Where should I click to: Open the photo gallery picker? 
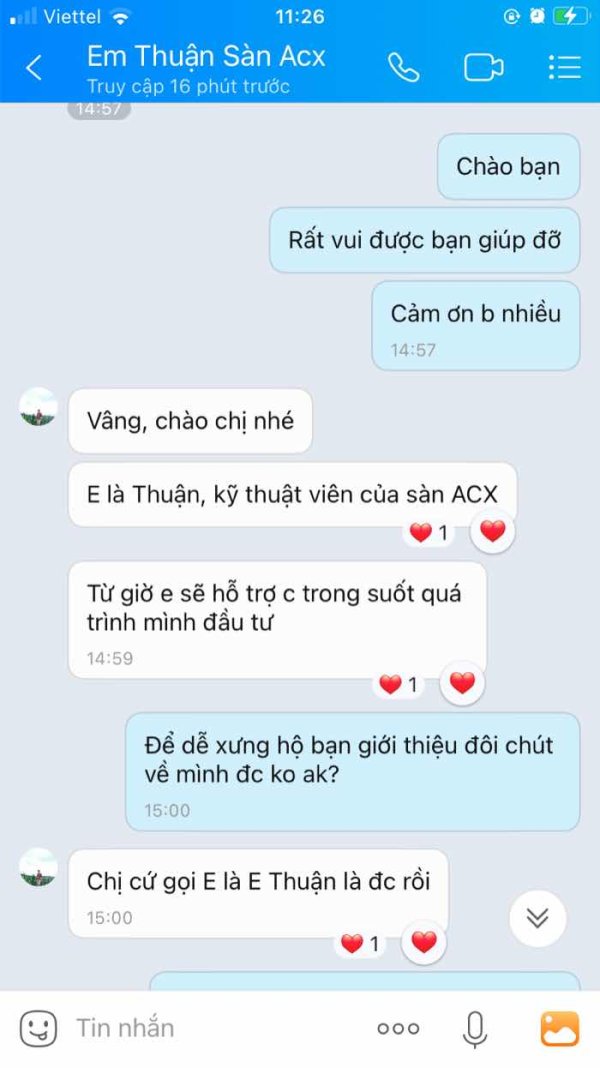pyautogui.click(x=560, y=1028)
